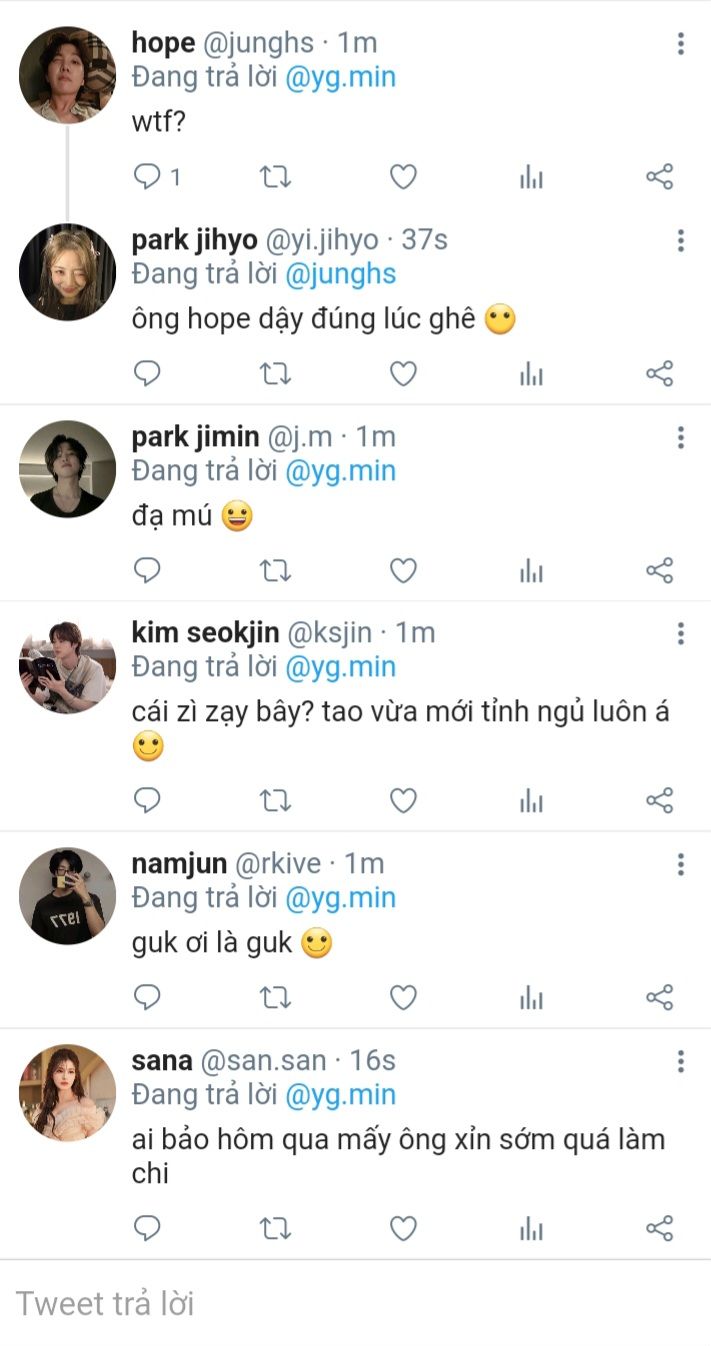Share kim seokjin's reply
Image resolution: width=711 pixels, height=1346 pixels.
tap(660, 800)
